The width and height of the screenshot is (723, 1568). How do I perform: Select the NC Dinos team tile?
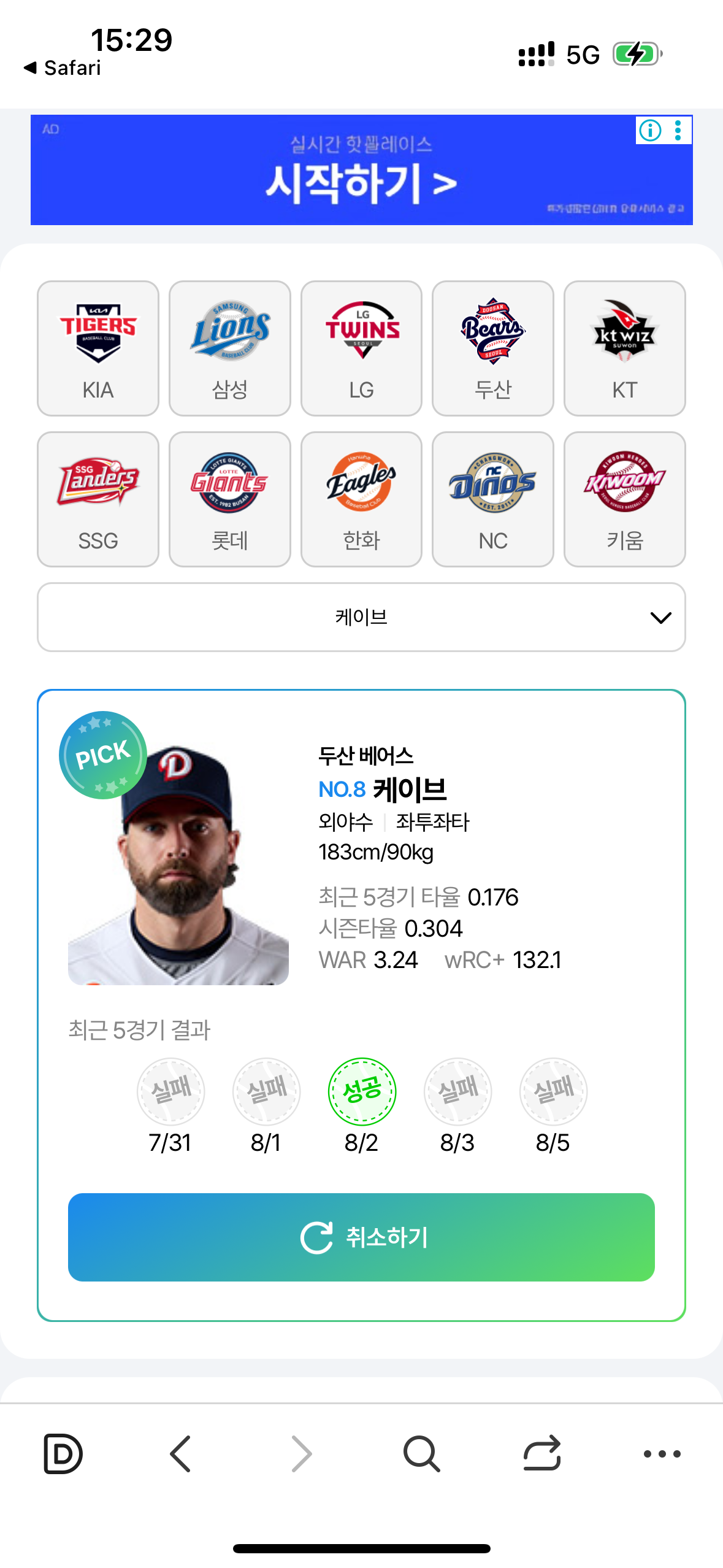(x=493, y=499)
